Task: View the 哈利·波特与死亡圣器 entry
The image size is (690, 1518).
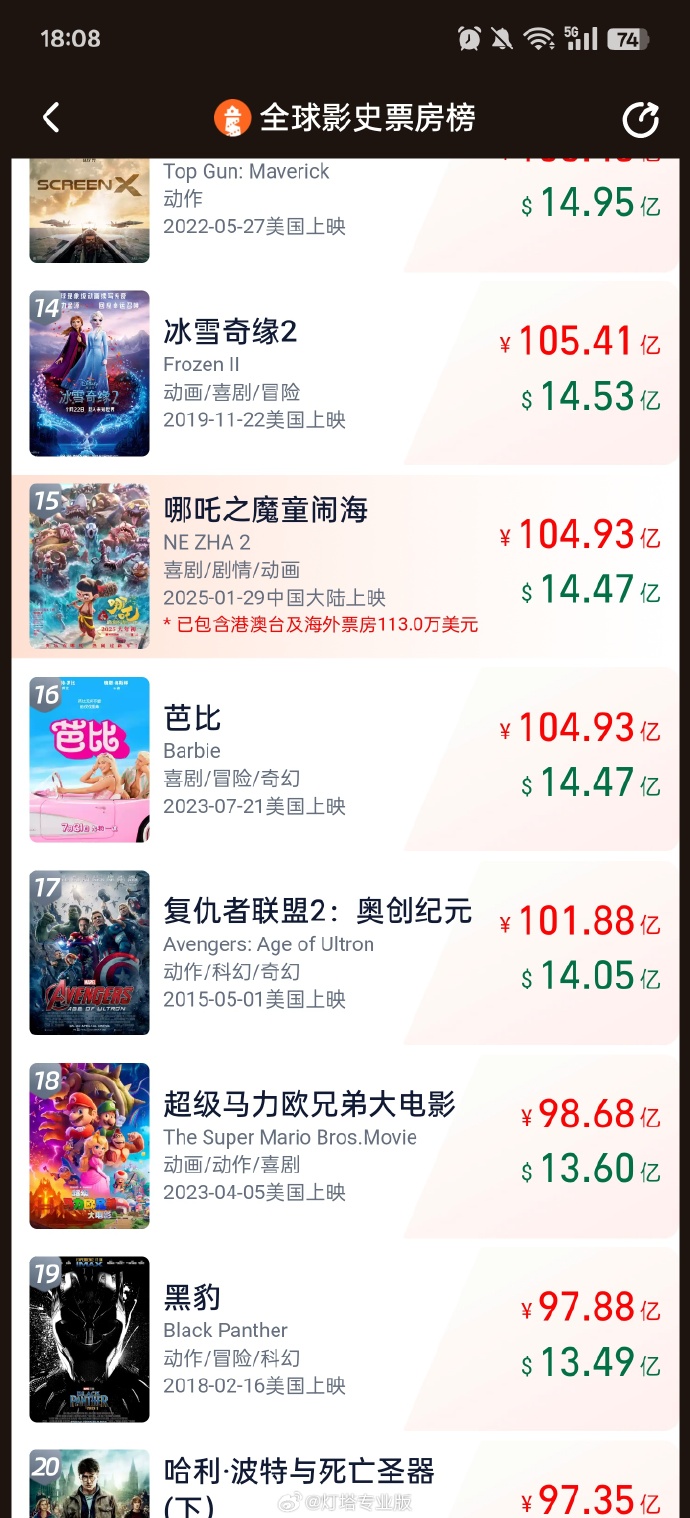Action: coord(300,1483)
